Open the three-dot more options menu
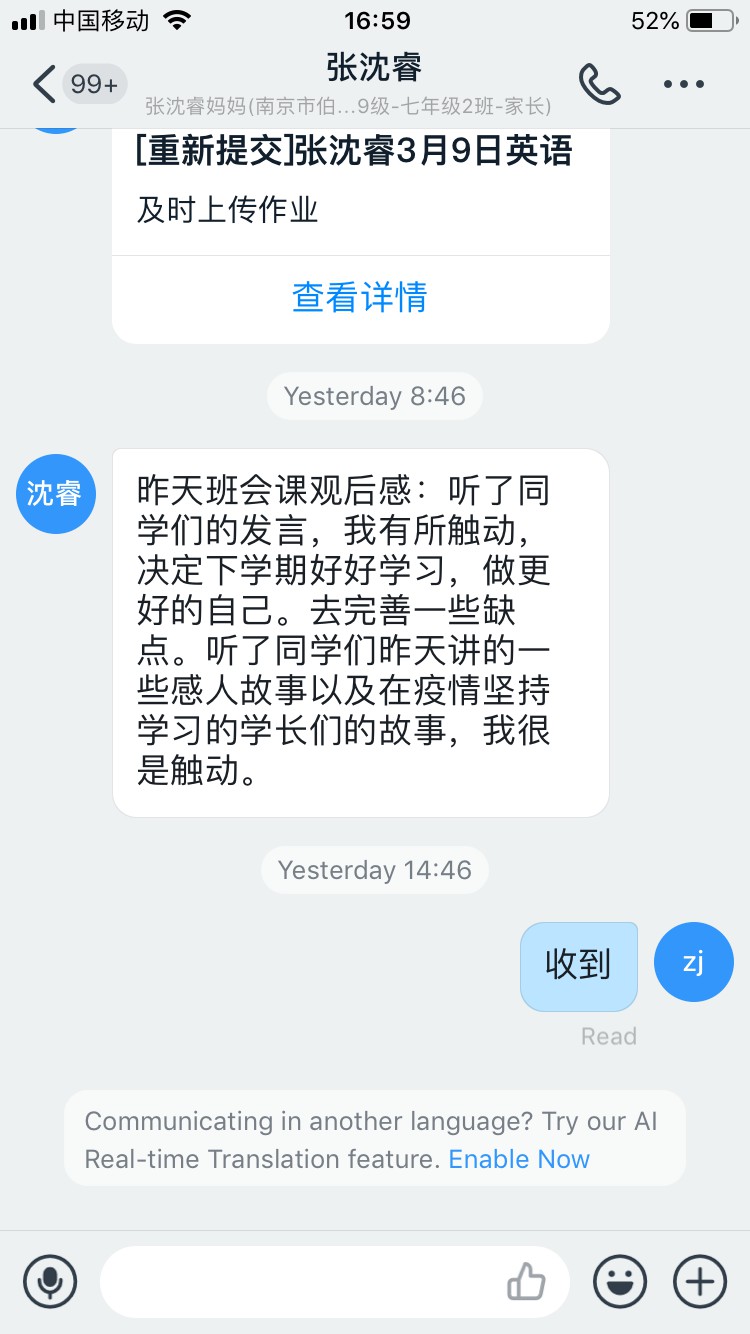Viewport: 750px width, 1334px height. [x=685, y=85]
